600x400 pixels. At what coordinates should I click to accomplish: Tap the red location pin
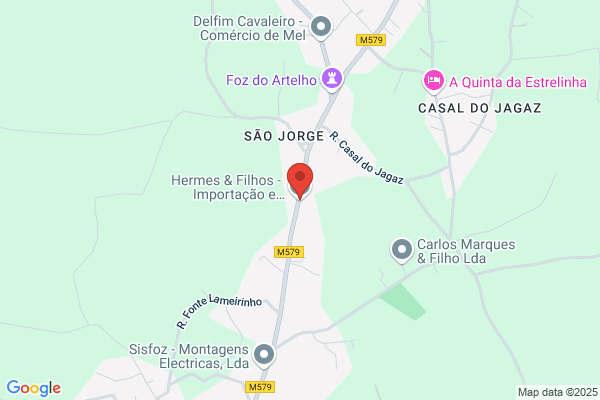pyautogui.click(x=300, y=180)
